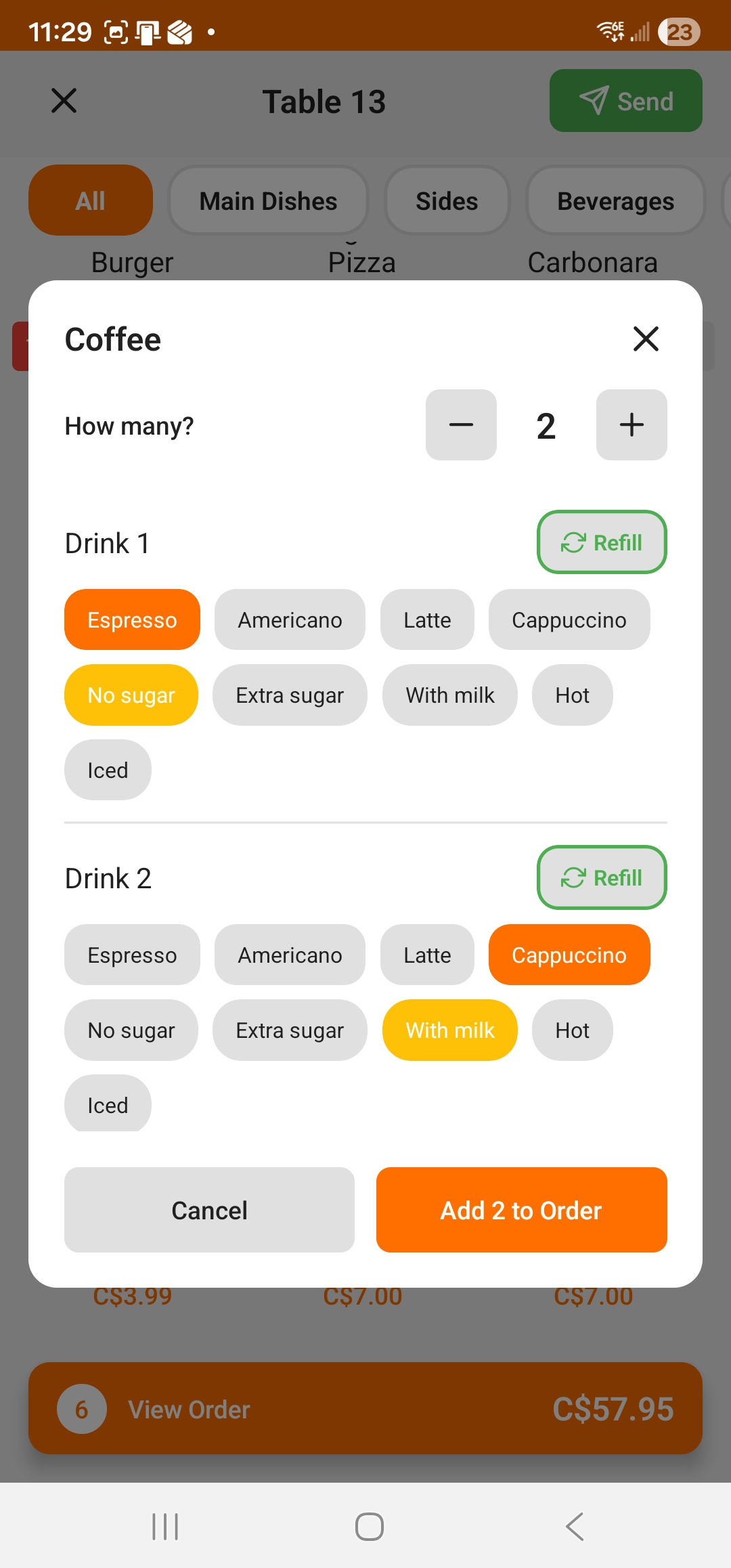Screen dimensions: 731x1568
Task: Switch to the Beverages category tab
Action: [615, 200]
